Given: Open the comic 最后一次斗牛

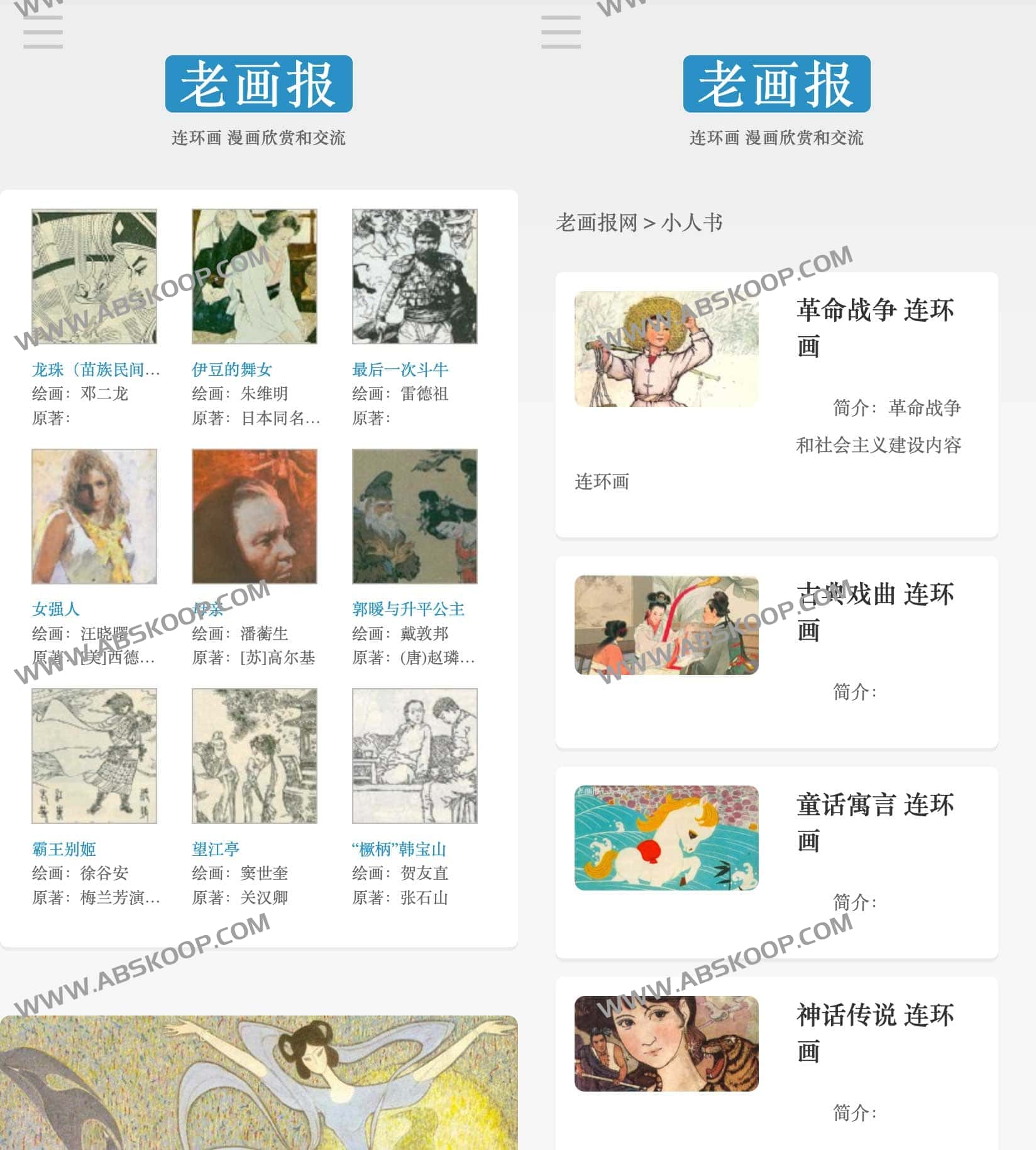Looking at the screenshot, I should [400, 369].
